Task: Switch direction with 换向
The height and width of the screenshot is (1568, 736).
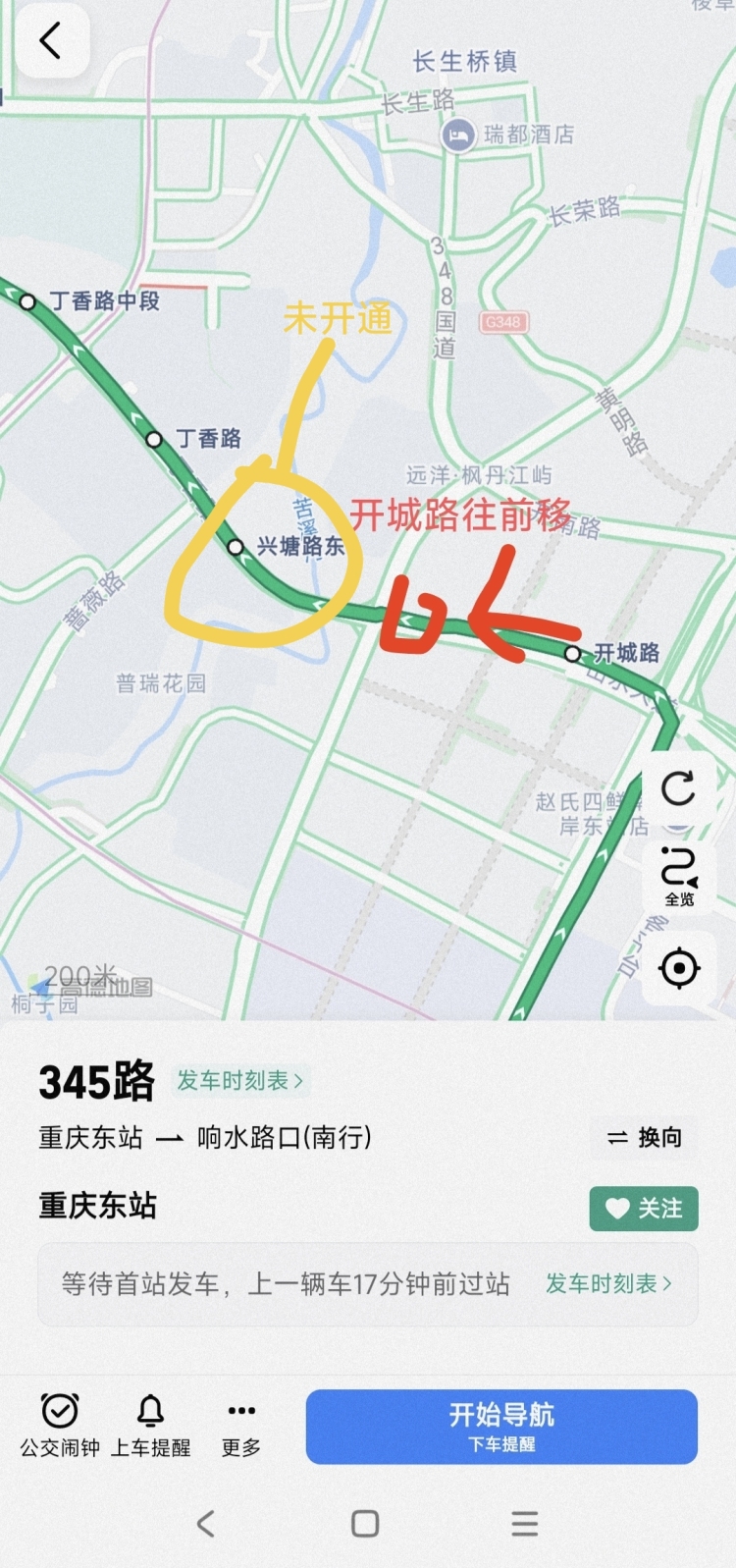Action: [644, 1137]
